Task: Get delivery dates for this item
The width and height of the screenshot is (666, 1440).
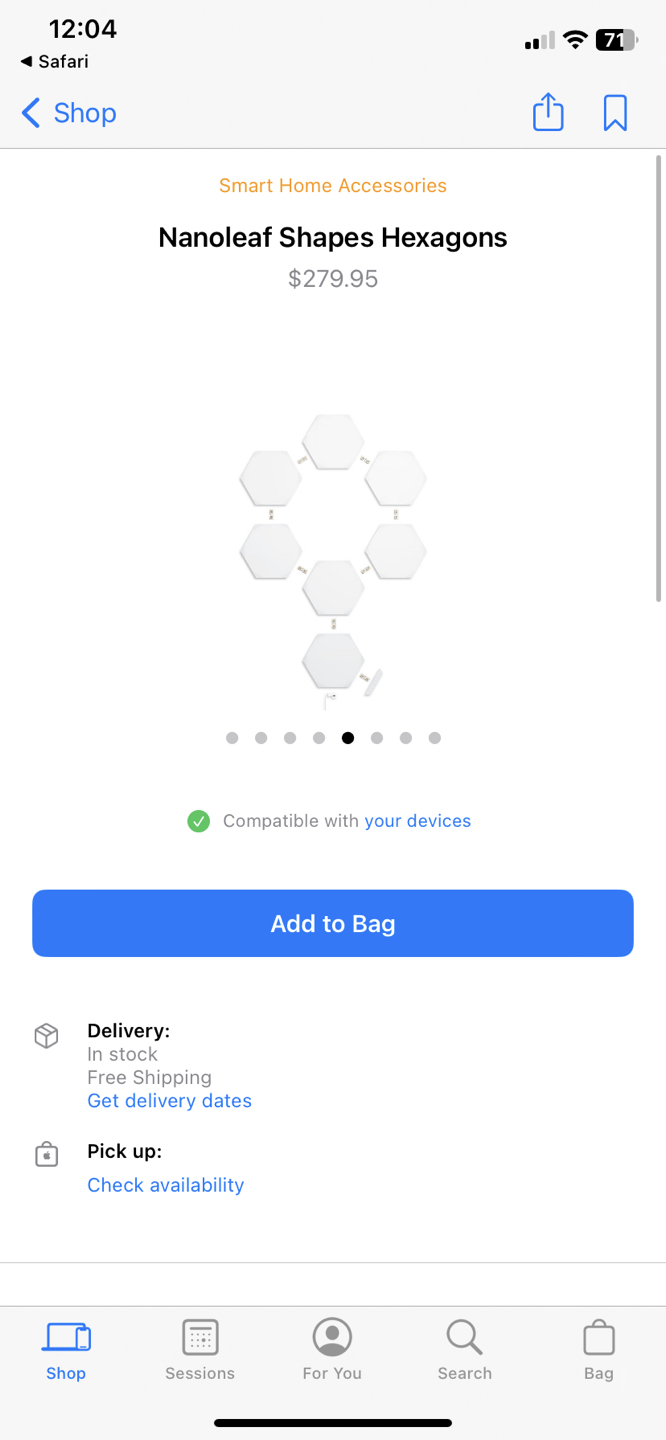Action: (169, 1100)
